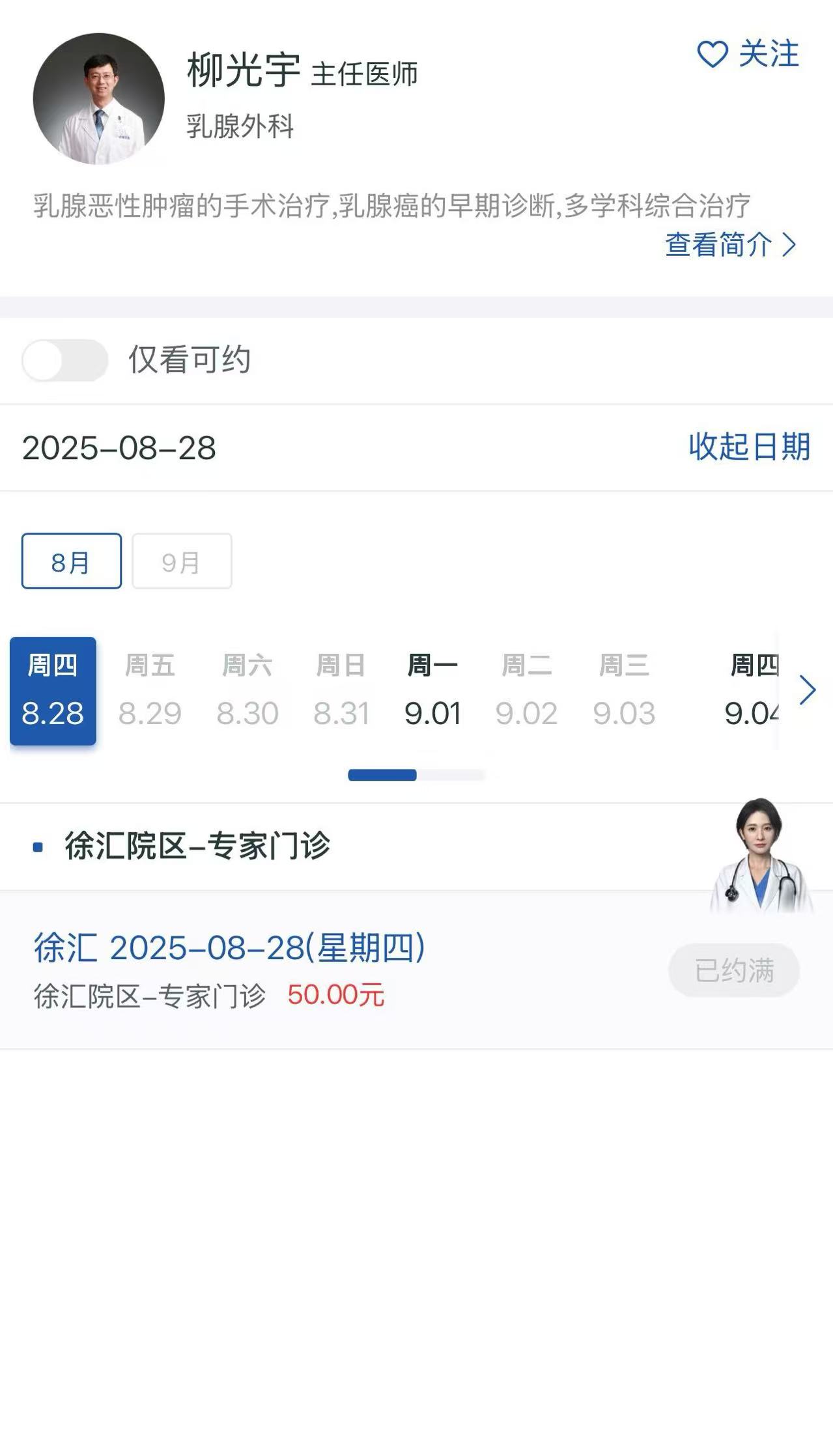Viewport: 833px width, 1456px height.
Task: Tap doctor 柳光宇's profile photo
Action: pos(99,99)
